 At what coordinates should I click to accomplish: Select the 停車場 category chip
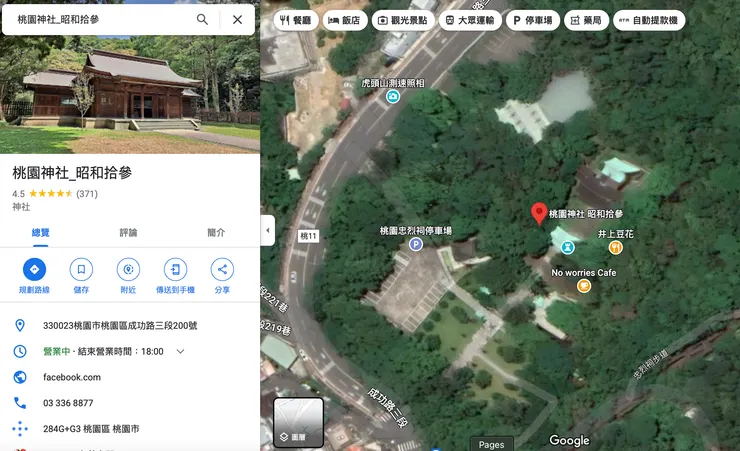[532, 20]
